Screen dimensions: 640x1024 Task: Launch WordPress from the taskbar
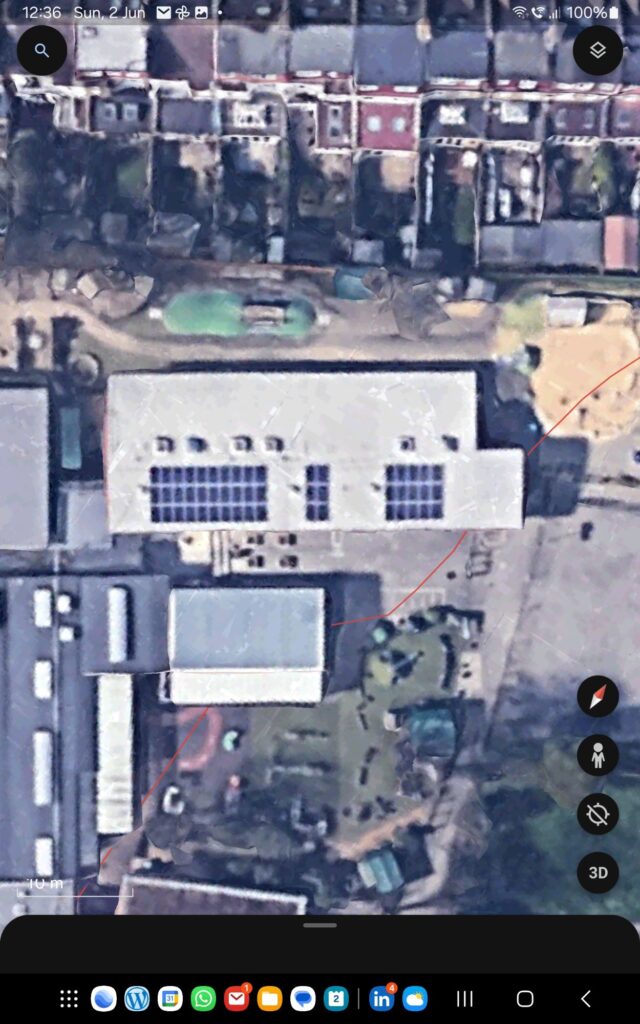(x=137, y=998)
